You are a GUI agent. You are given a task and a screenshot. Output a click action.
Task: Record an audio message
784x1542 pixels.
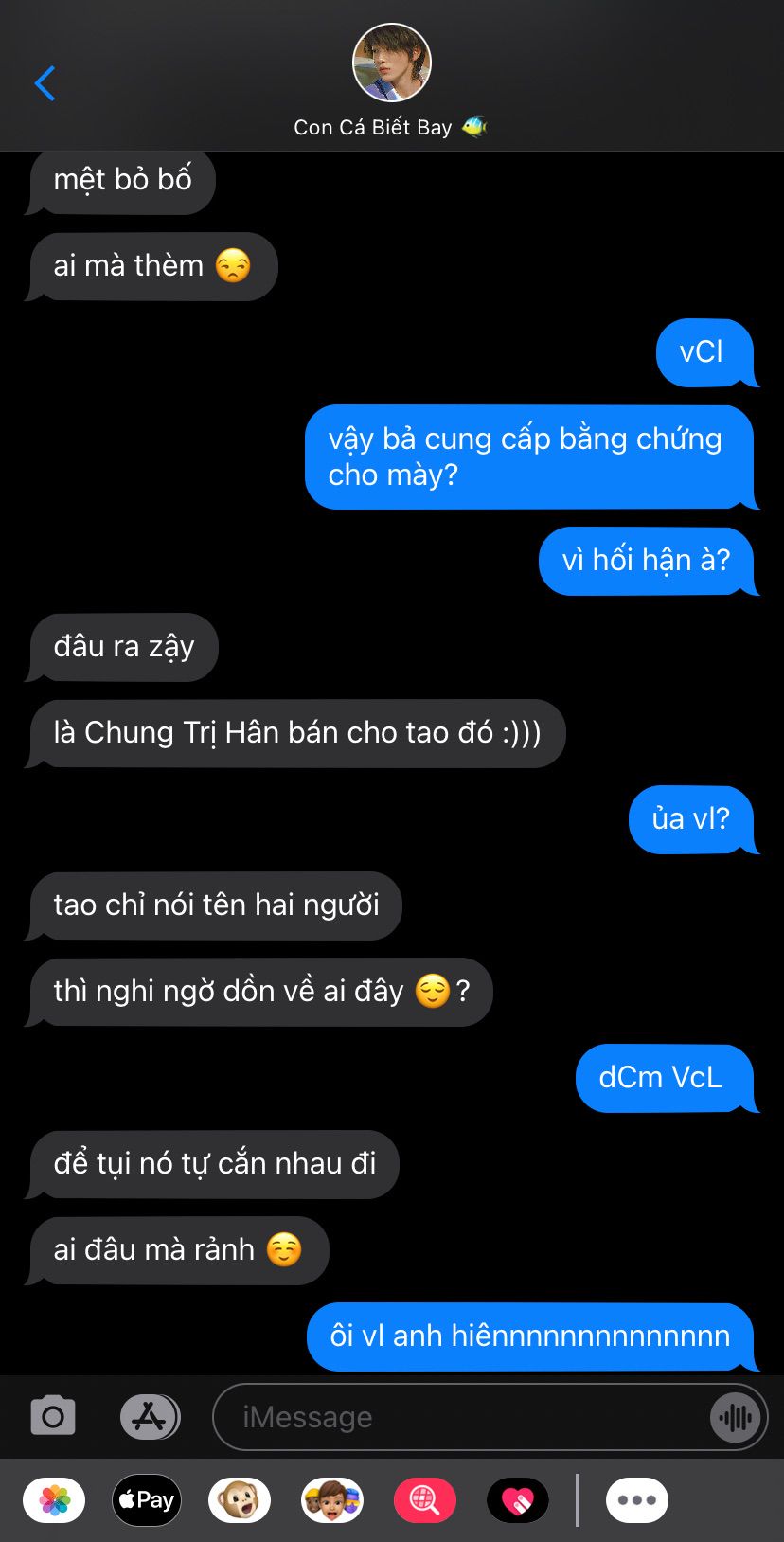(x=735, y=1417)
